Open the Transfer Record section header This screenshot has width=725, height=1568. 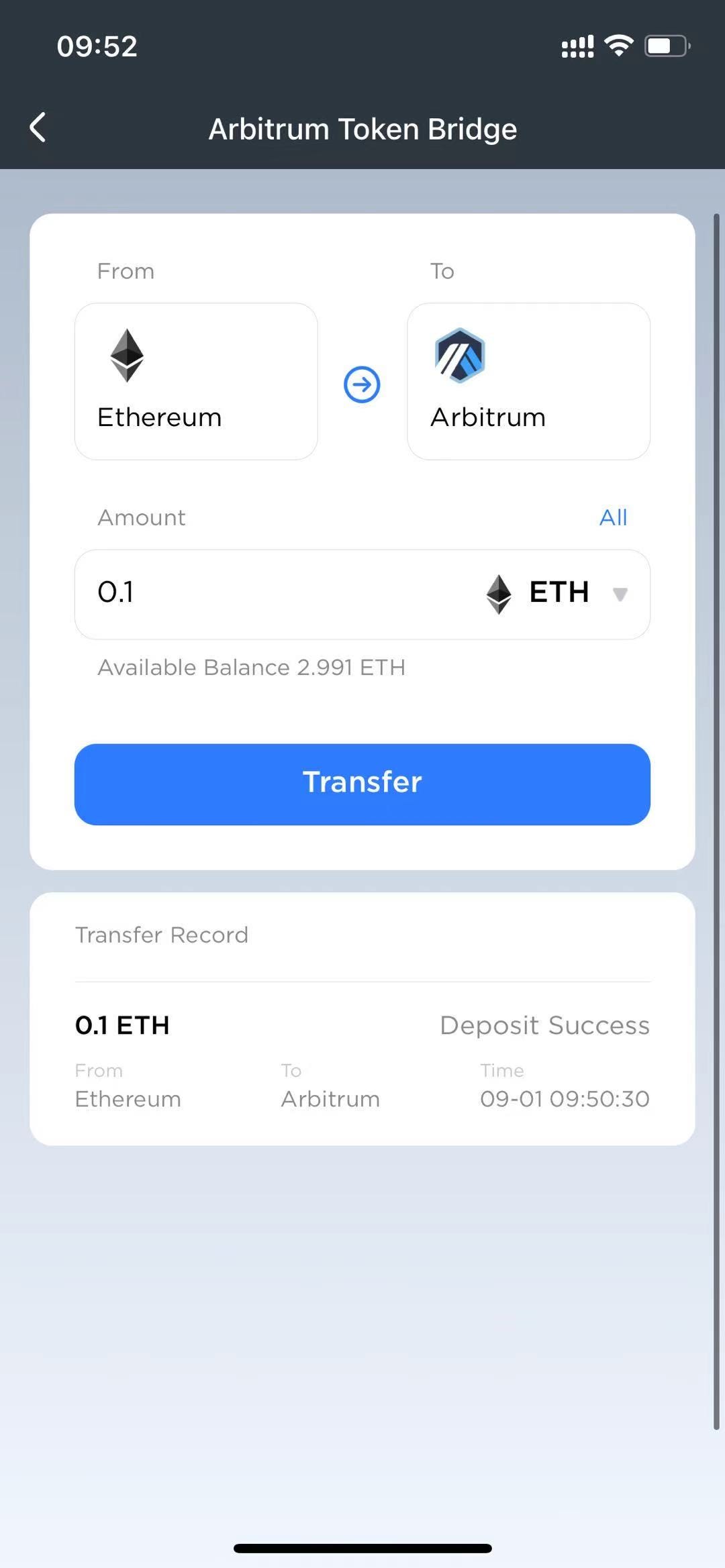161,935
